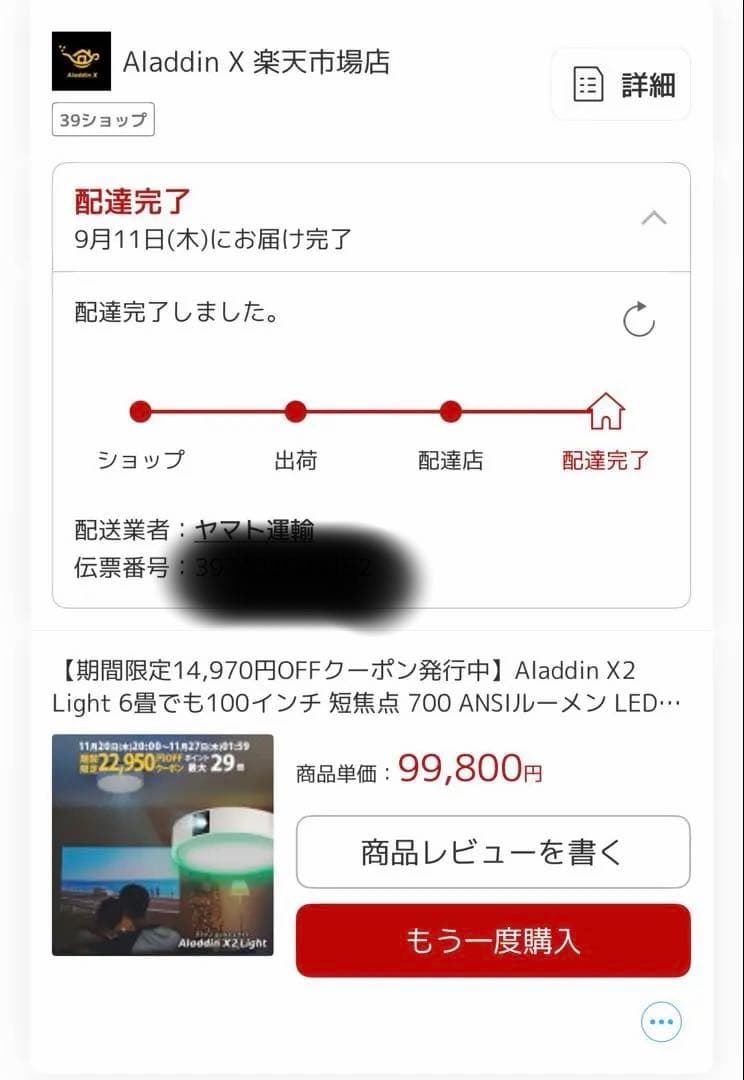Click the ショップ milestone dot on tracker

[x=141, y=411]
